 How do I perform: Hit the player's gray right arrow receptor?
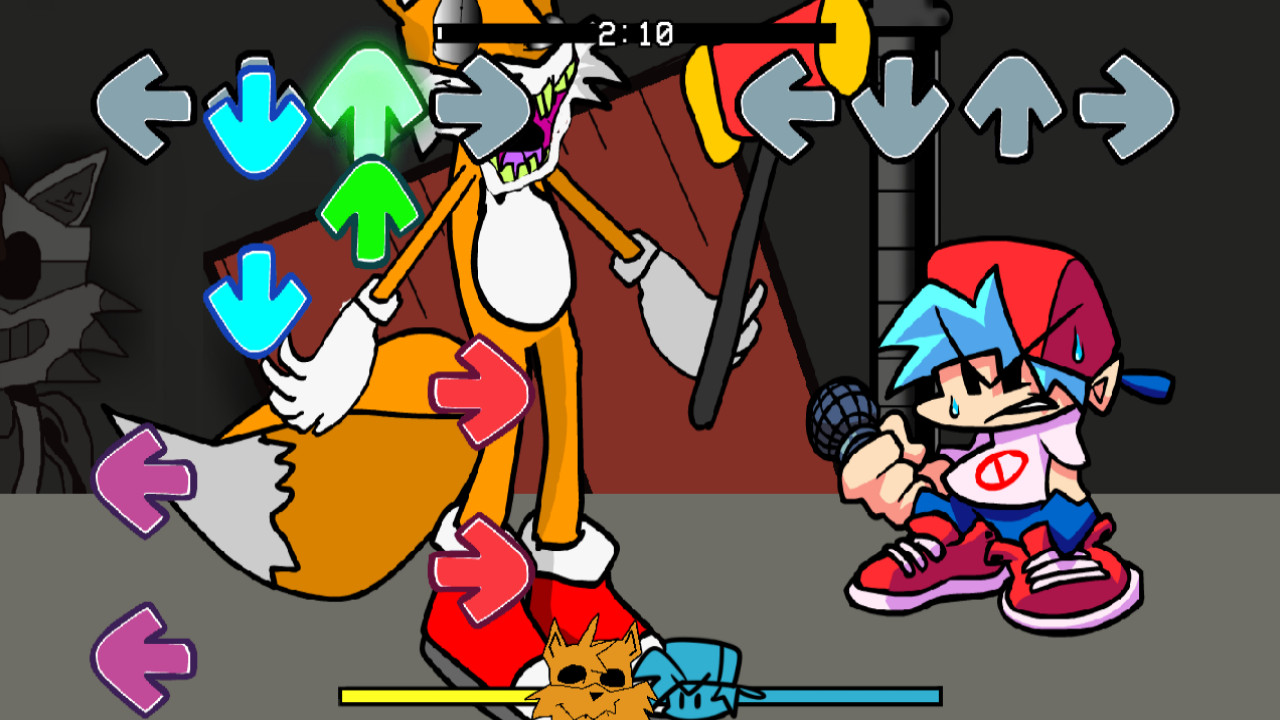point(1126,107)
